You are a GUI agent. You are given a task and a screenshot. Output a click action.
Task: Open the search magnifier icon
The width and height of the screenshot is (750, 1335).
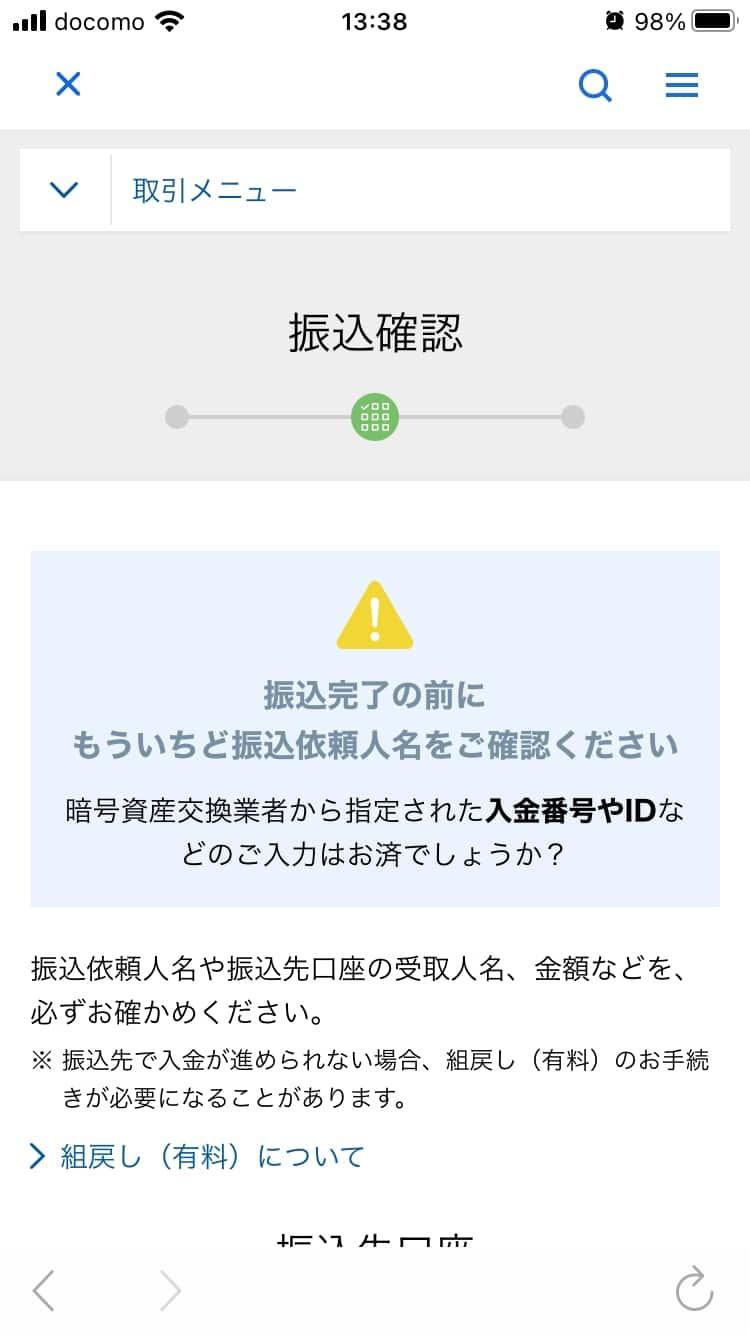pos(596,86)
